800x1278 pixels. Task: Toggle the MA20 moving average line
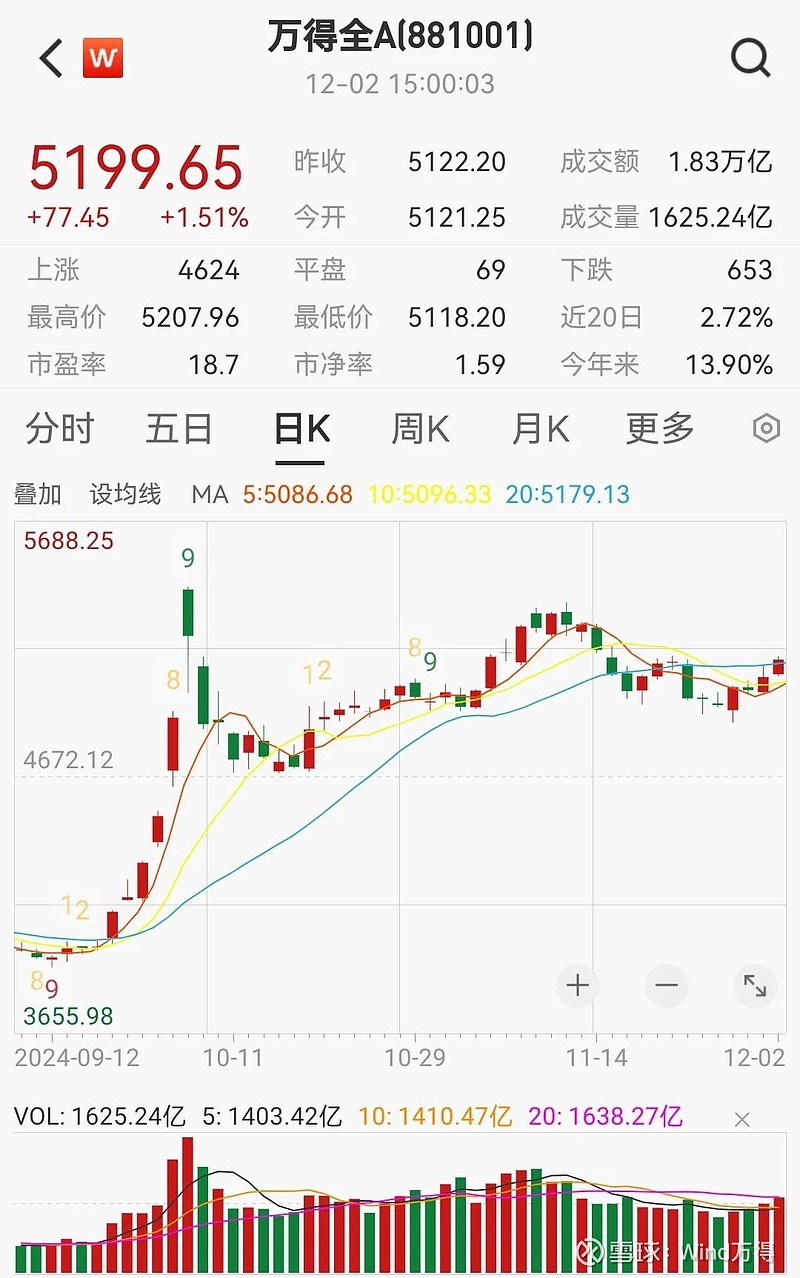point(567,494)
